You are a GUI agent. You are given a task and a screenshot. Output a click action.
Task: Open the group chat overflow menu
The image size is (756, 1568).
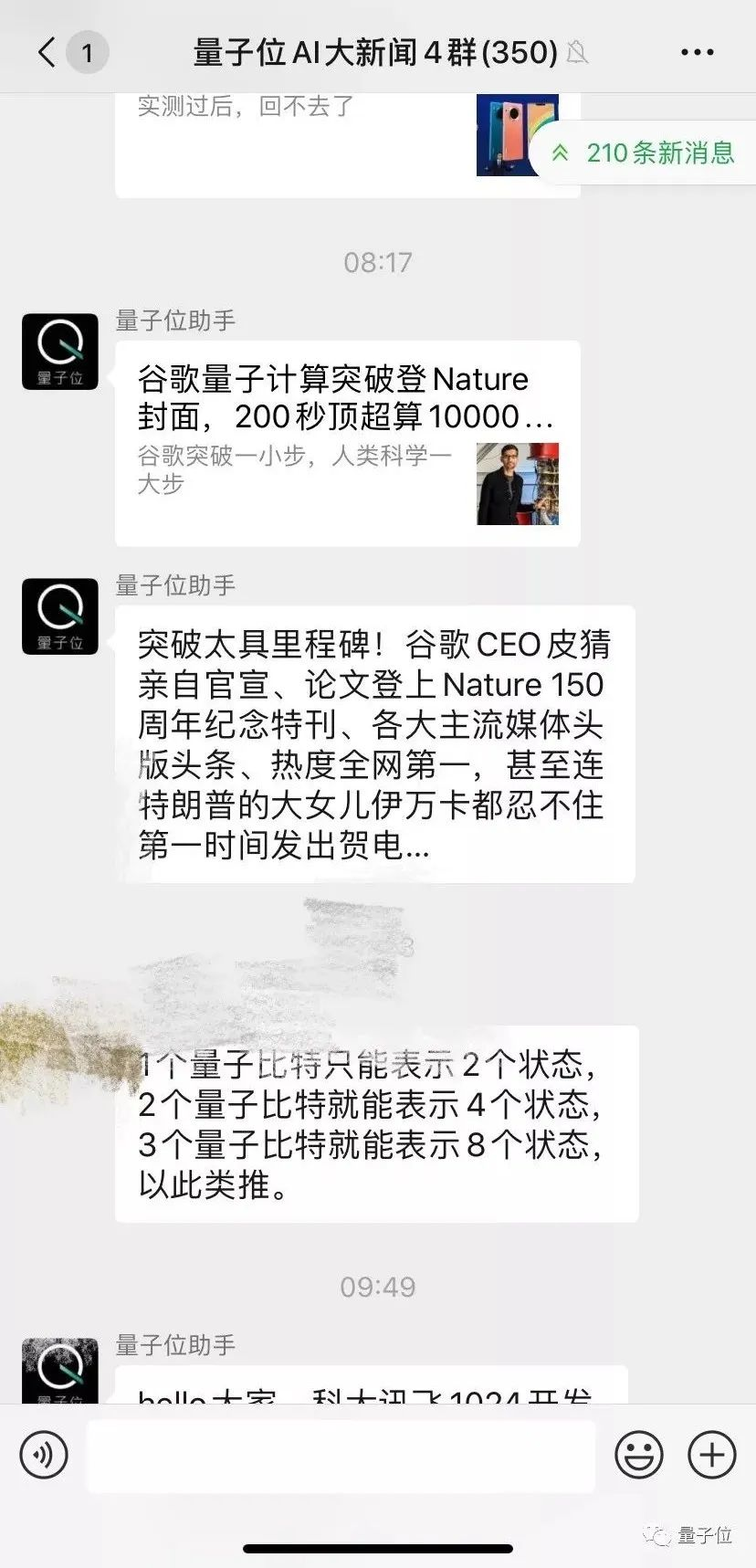697,52
